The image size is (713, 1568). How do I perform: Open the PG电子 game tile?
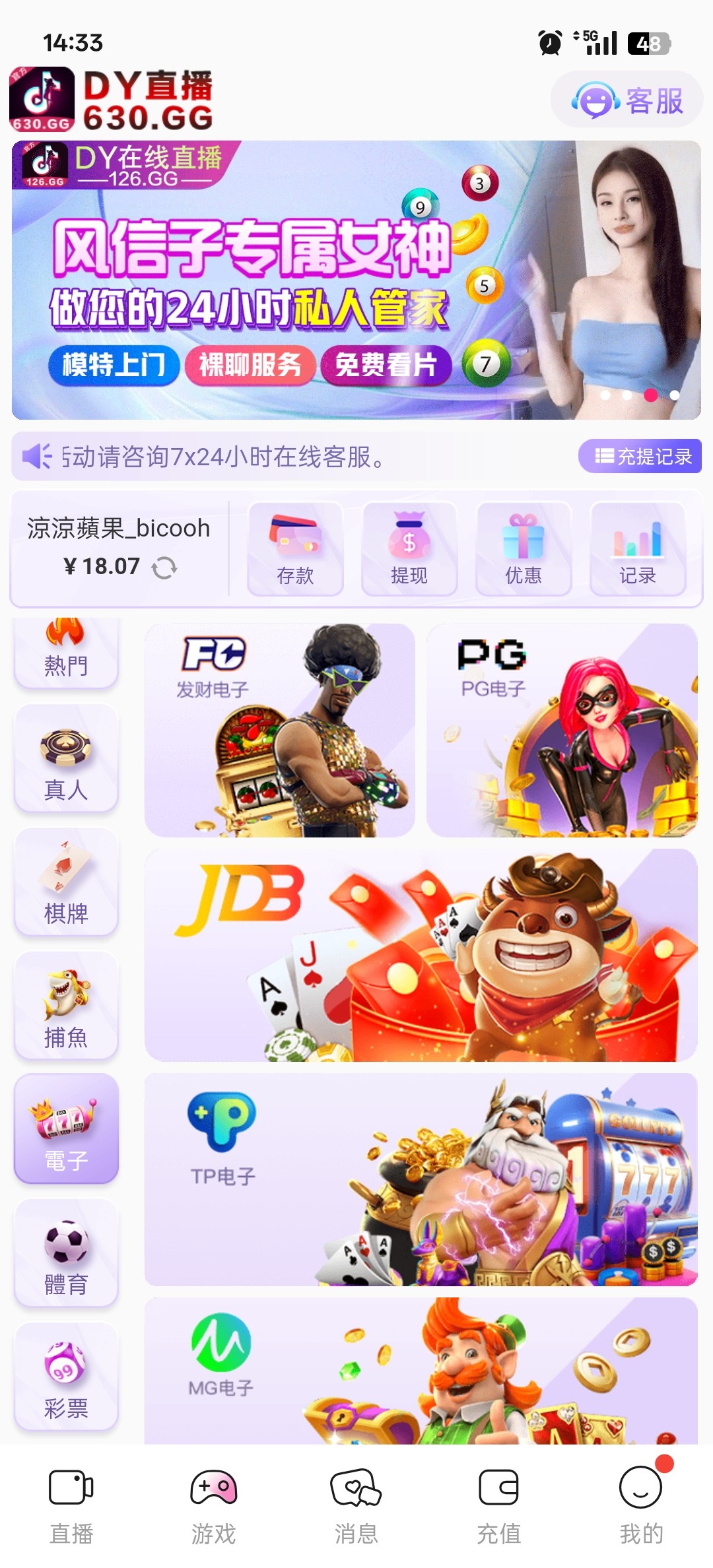(x=562, y=730)
